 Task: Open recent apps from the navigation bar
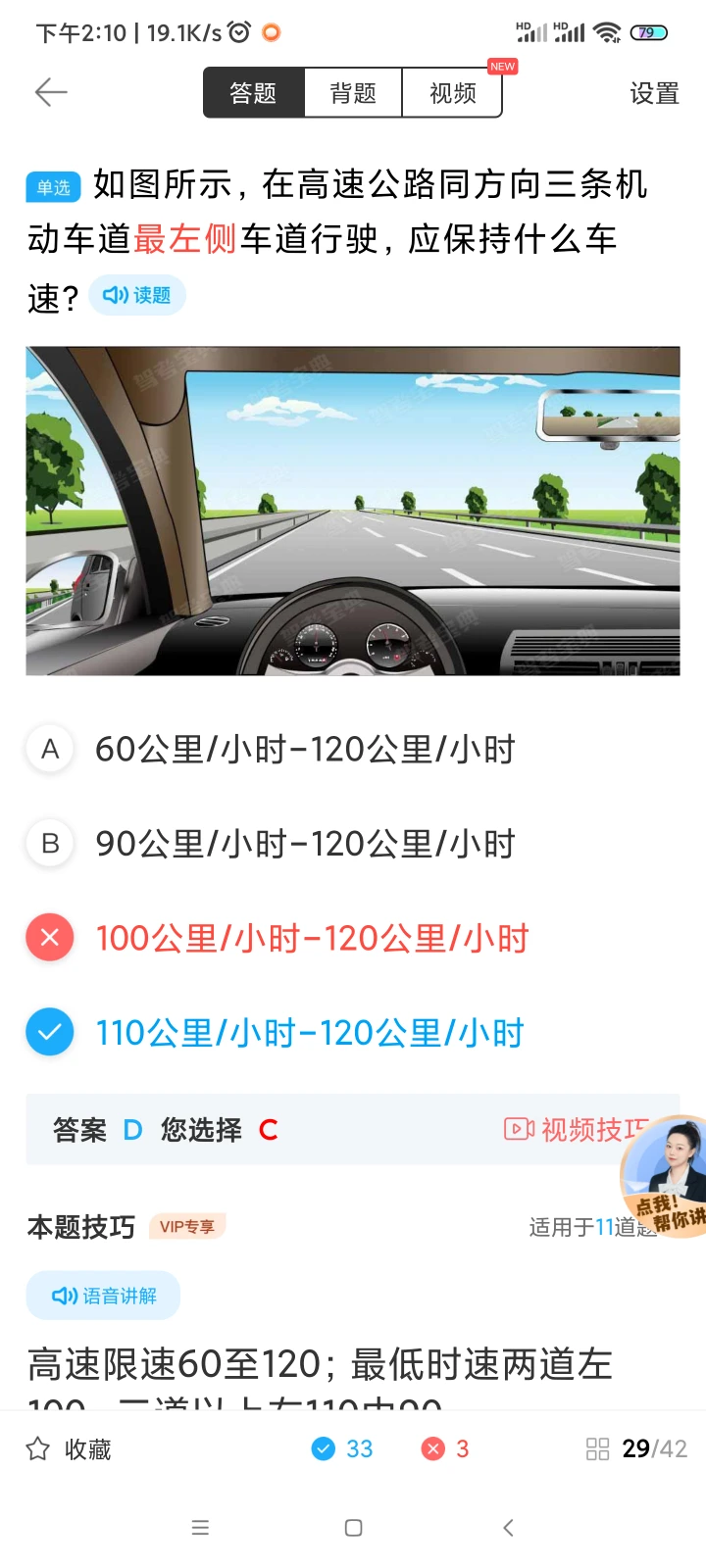point(200,1528)
